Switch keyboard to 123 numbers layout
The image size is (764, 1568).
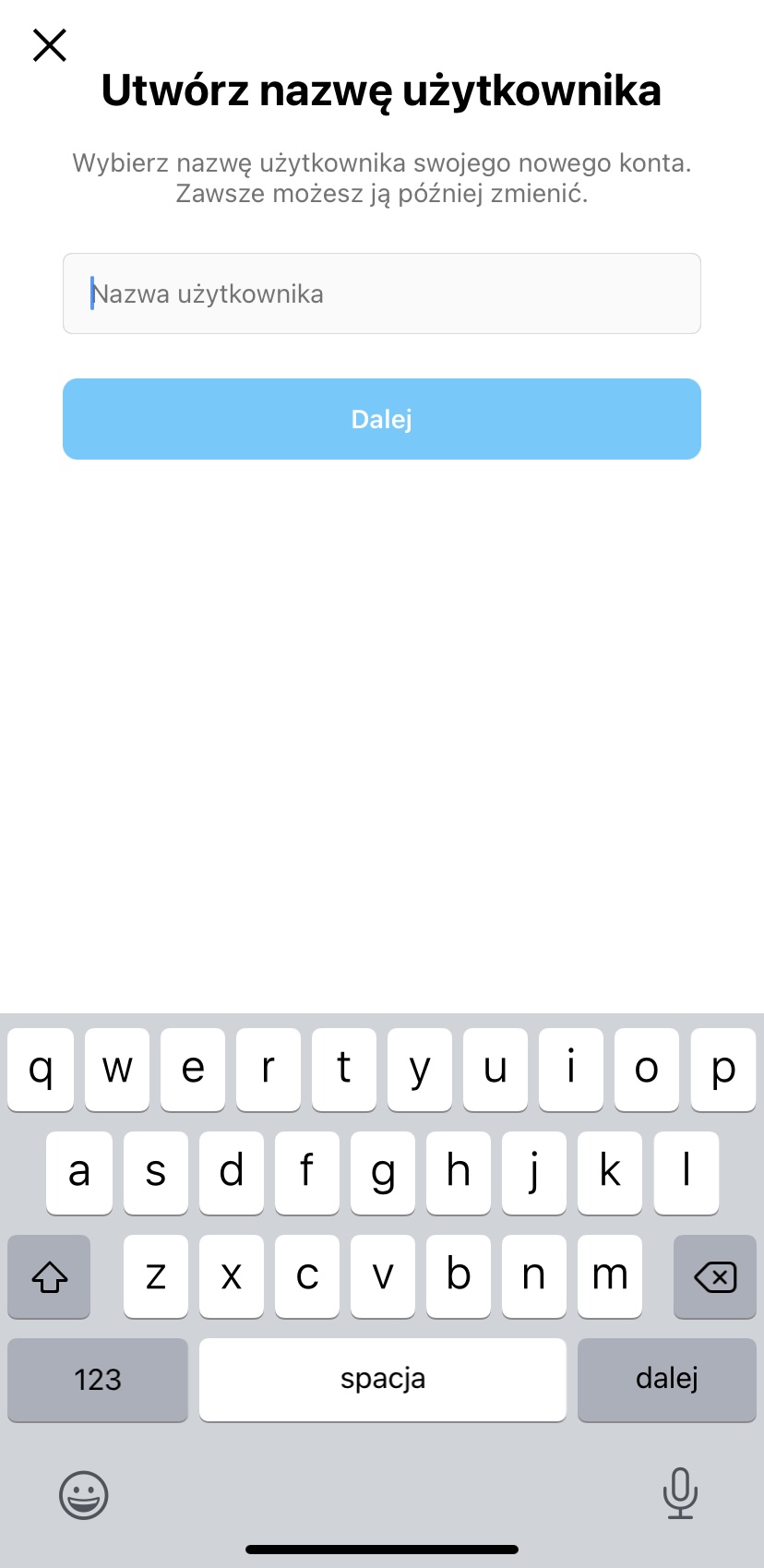(x=98, y=1380)
